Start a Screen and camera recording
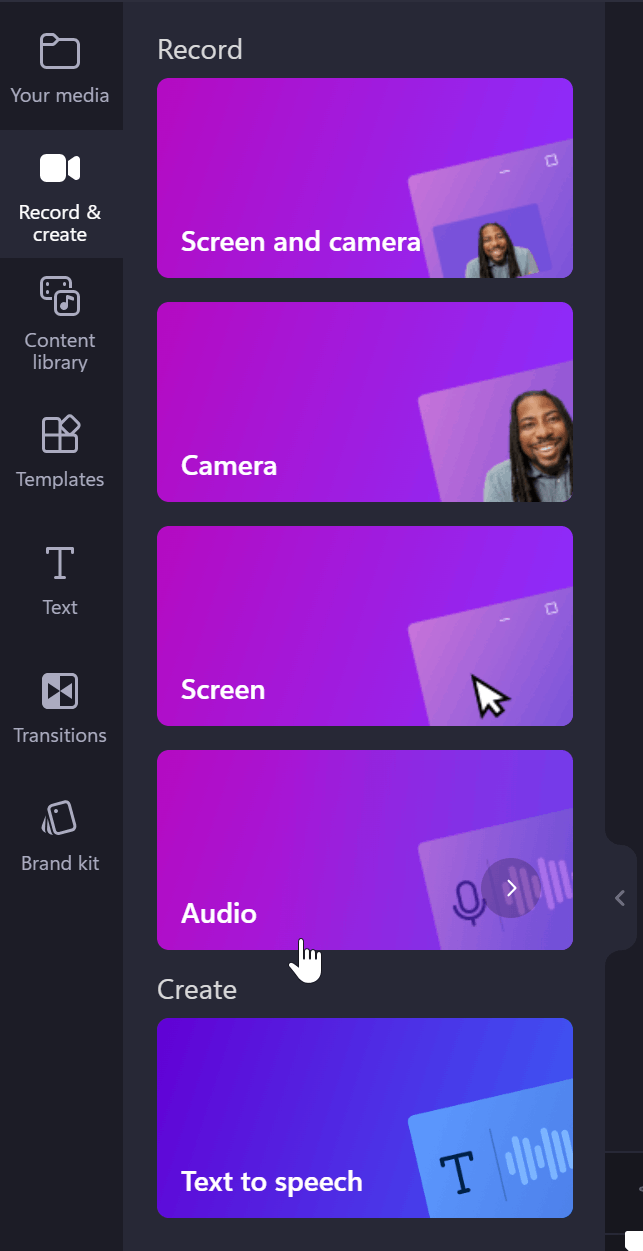This screenshot has width=643, height=1251. [364, 178]
